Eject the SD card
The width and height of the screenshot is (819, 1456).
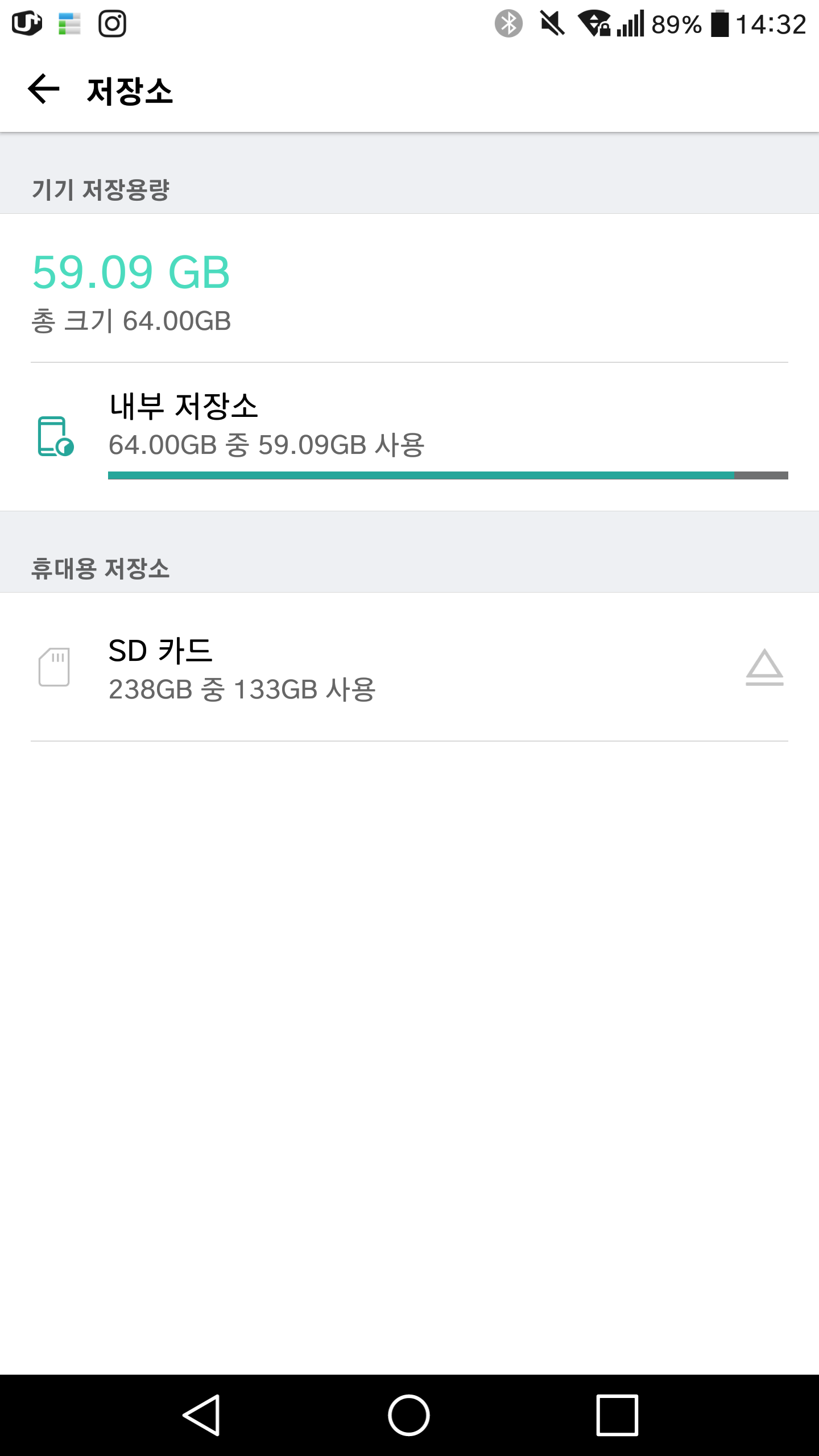tap(764, 667)
